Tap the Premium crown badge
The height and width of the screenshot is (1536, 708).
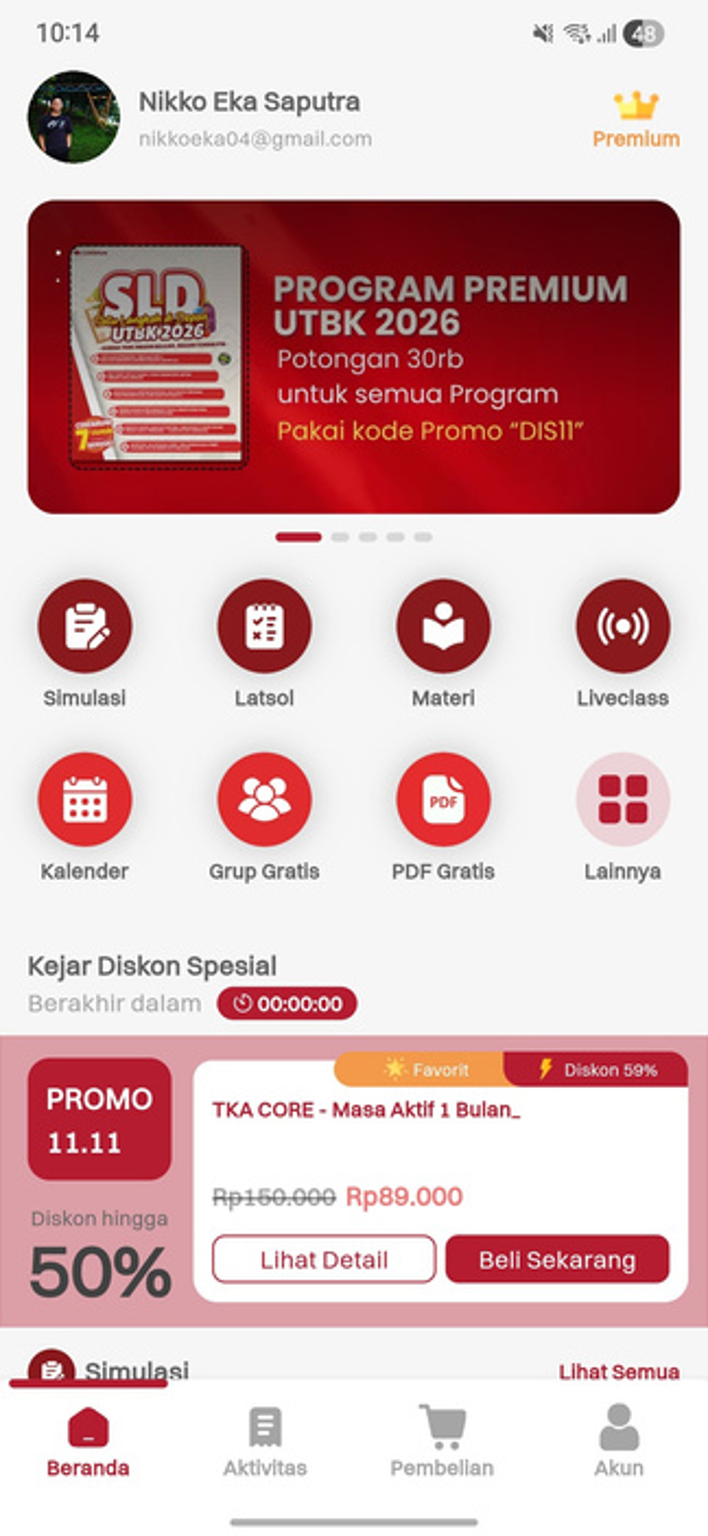coord(636,119)
